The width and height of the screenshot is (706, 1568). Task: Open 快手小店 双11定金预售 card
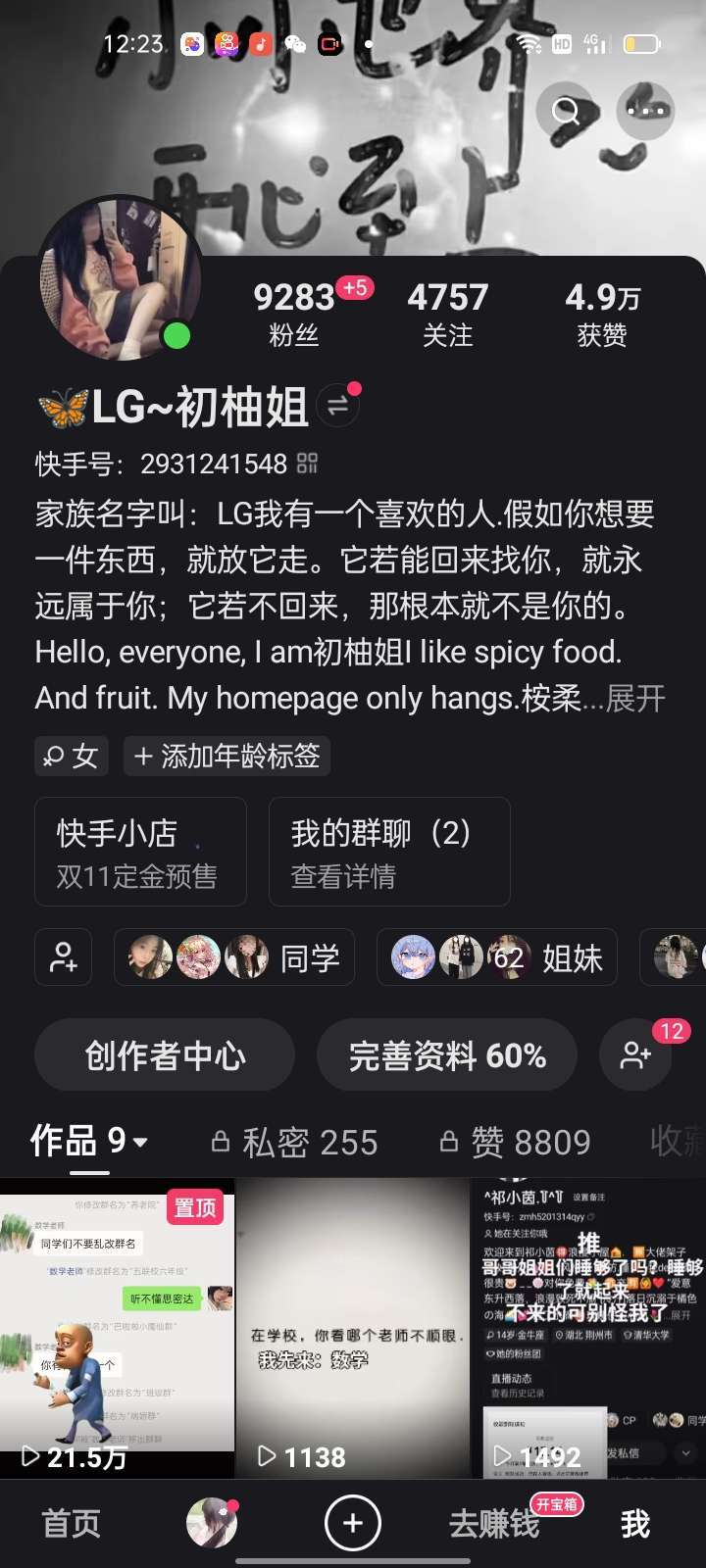140,852
